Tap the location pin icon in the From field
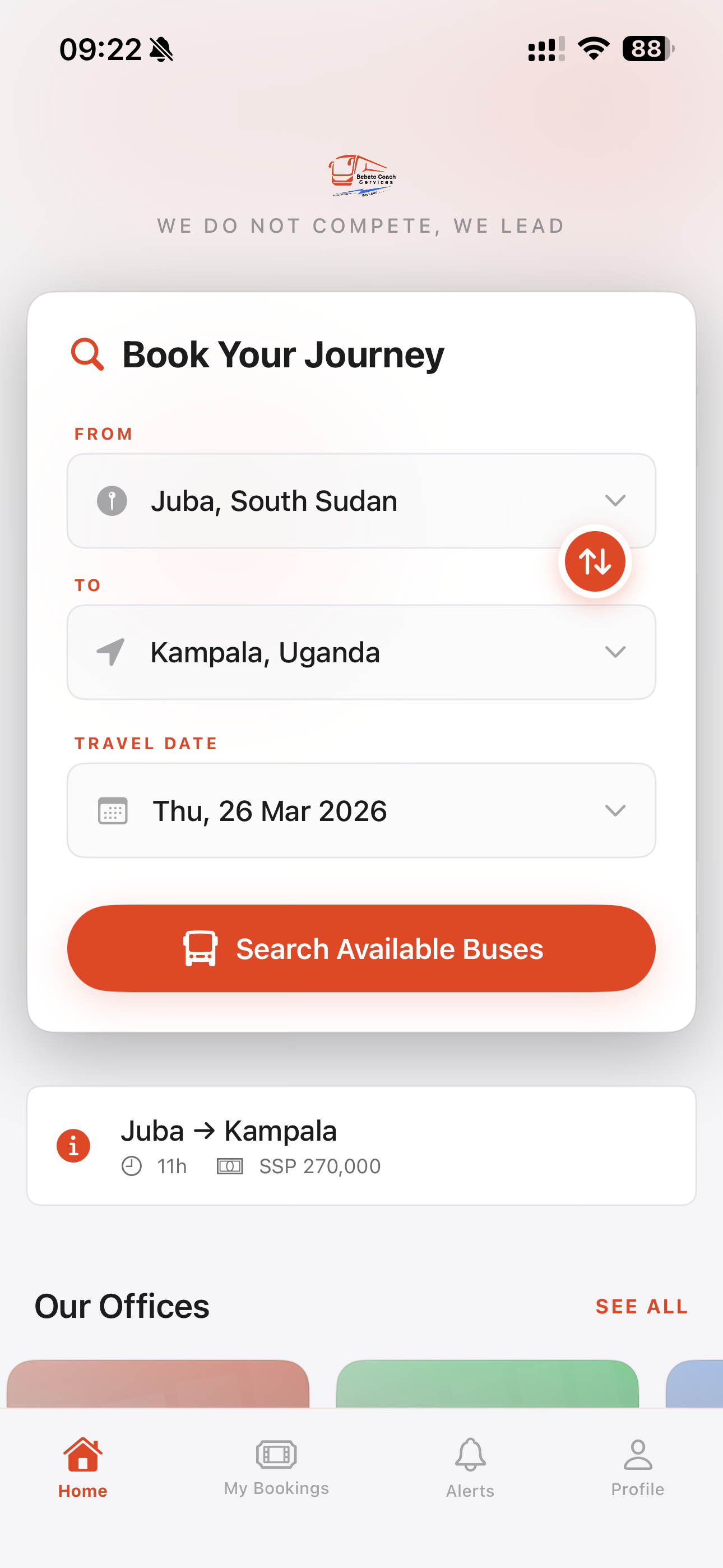Screen dimensions: 723x1568 [113, 500]
